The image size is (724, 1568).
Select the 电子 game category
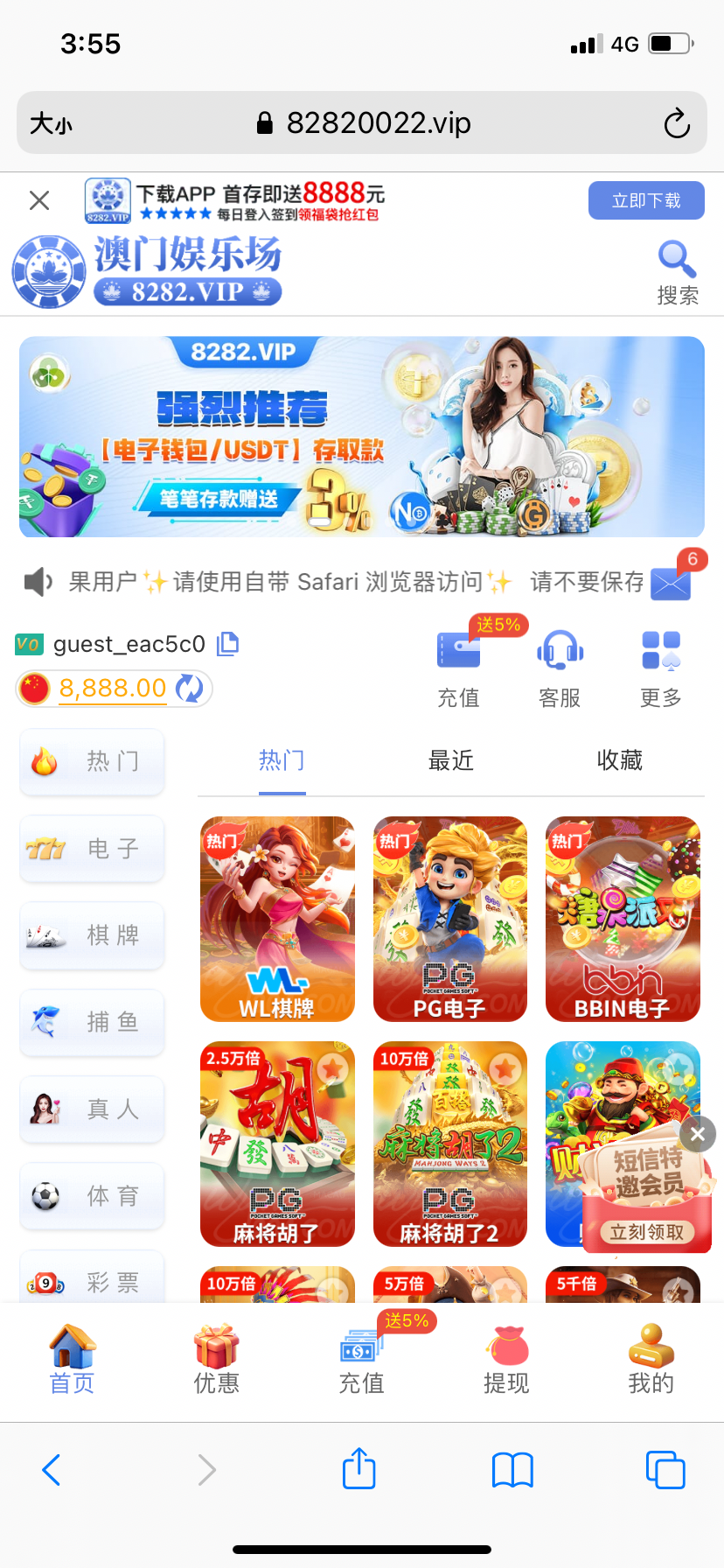pyautogui.click(x=92, y=848)
